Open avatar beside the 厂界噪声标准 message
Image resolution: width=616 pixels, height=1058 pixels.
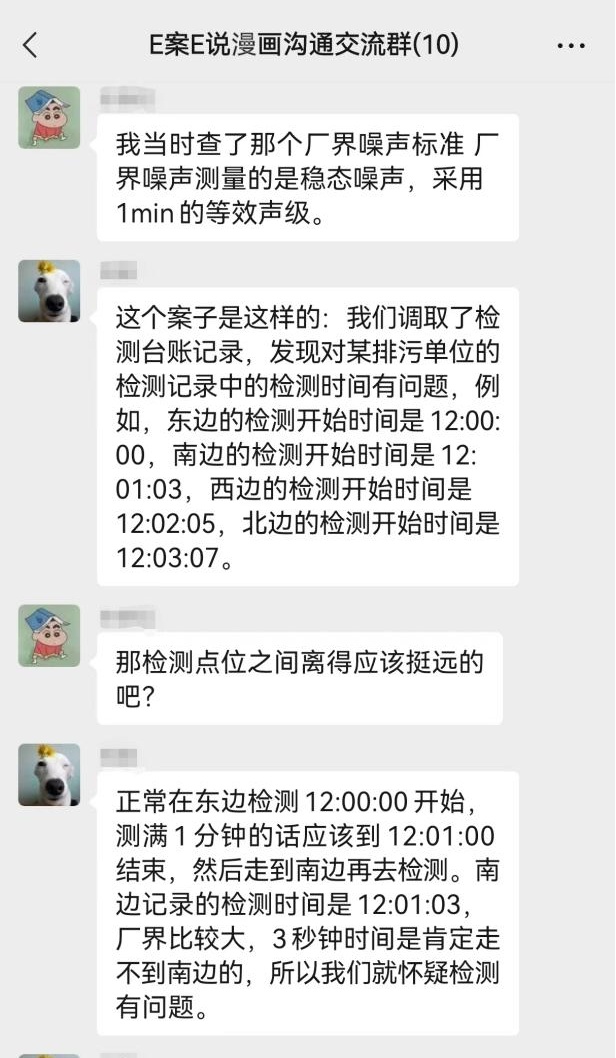coord(49,117)
